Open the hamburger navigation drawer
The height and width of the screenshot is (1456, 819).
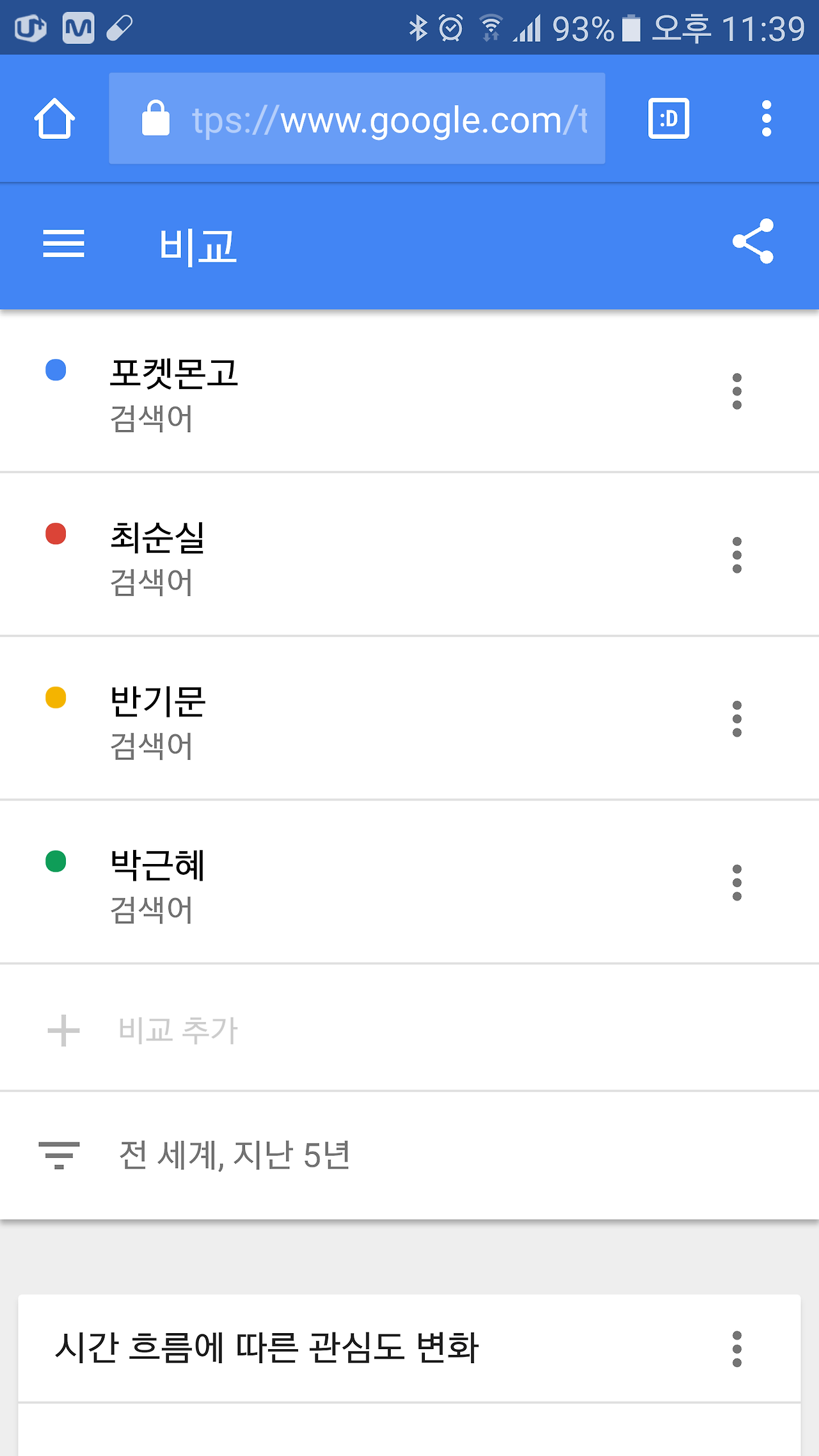pyautogui.click(x=63, y=244)
